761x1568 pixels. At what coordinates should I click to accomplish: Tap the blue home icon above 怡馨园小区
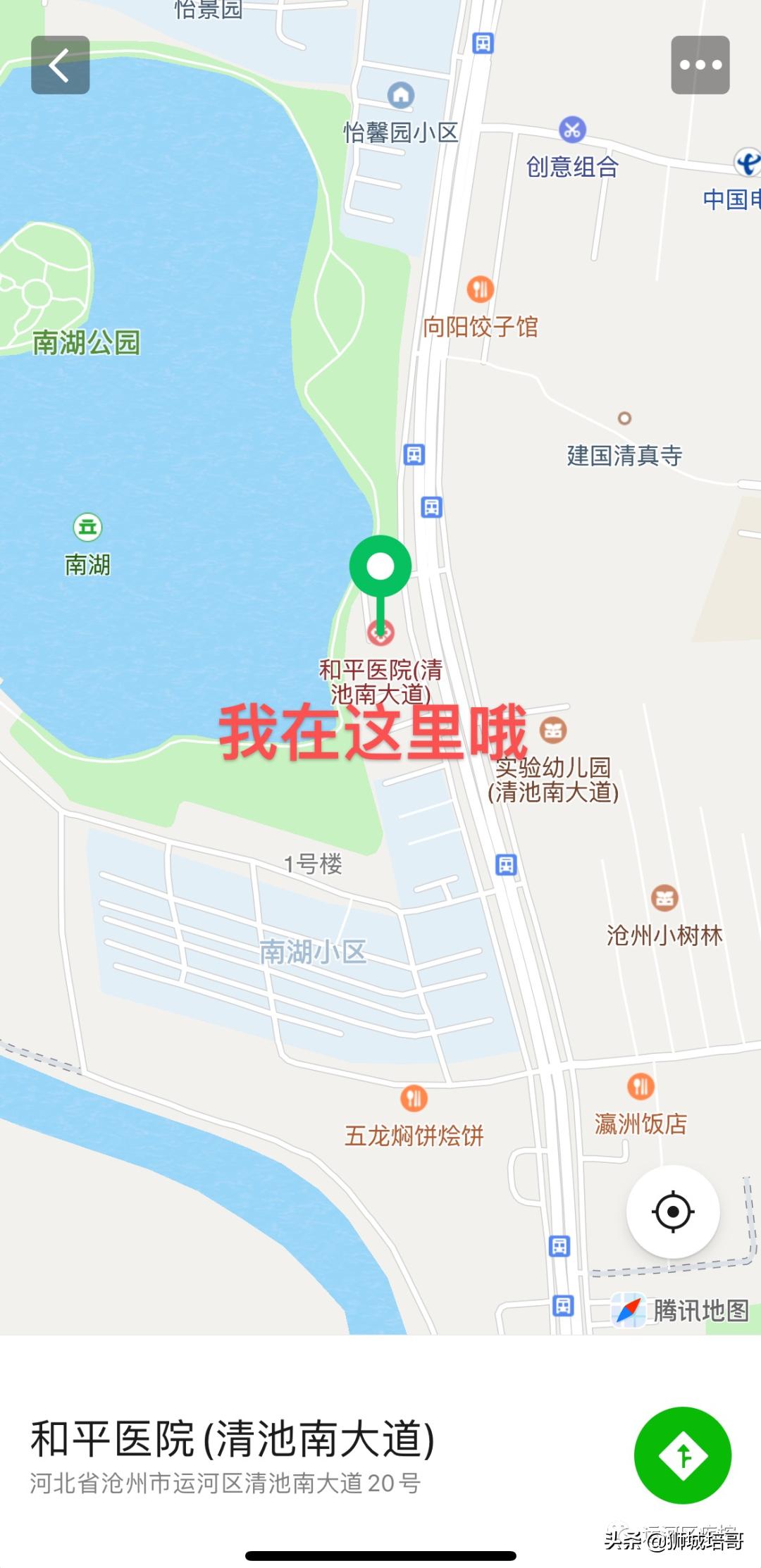[x=399, y=94]
